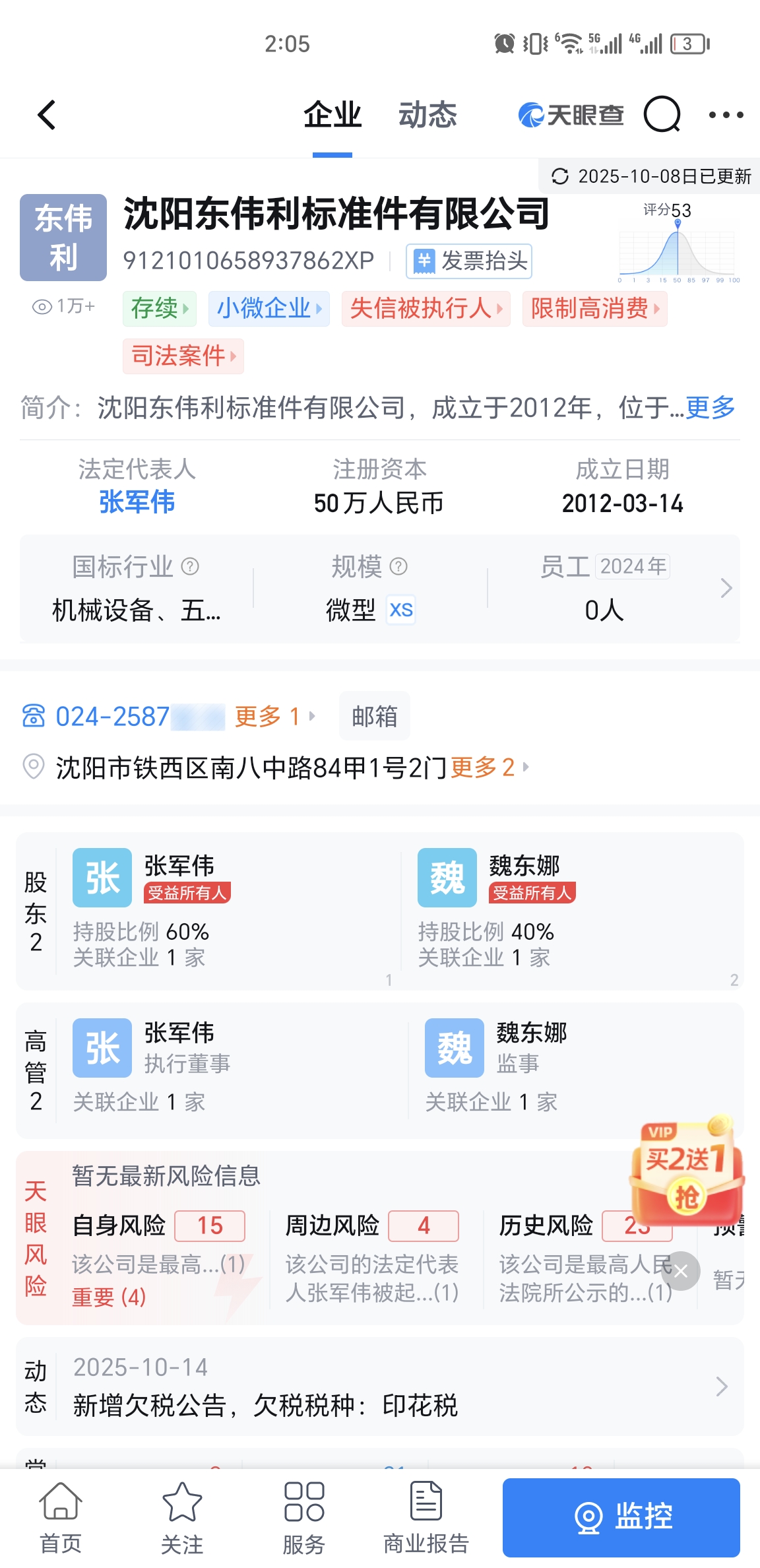
Task: Tap 关注 to follow this company
Action: tap(182, 1518)
